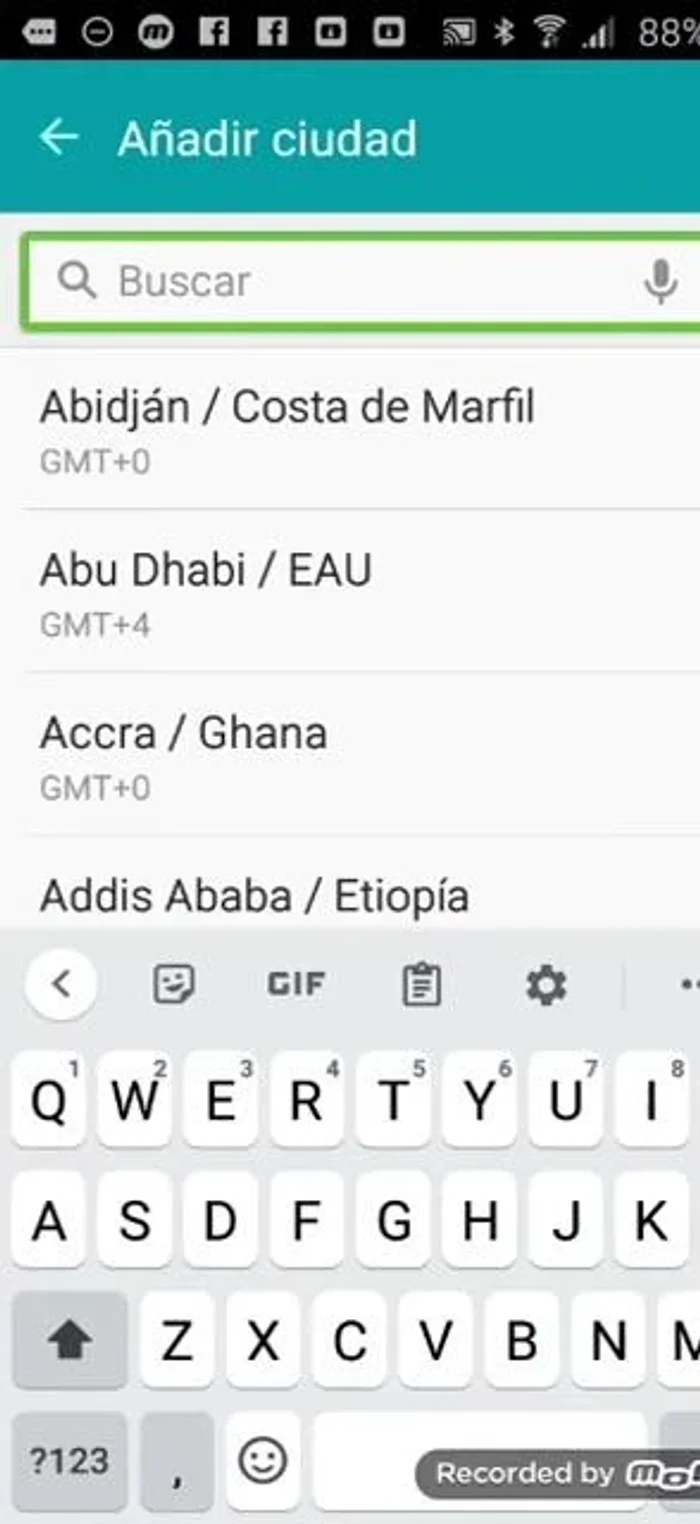This screenshot has height=1524, width=700.
Task: Collapse the keyboard toolbar with the arrow
Action: point(61,985)
